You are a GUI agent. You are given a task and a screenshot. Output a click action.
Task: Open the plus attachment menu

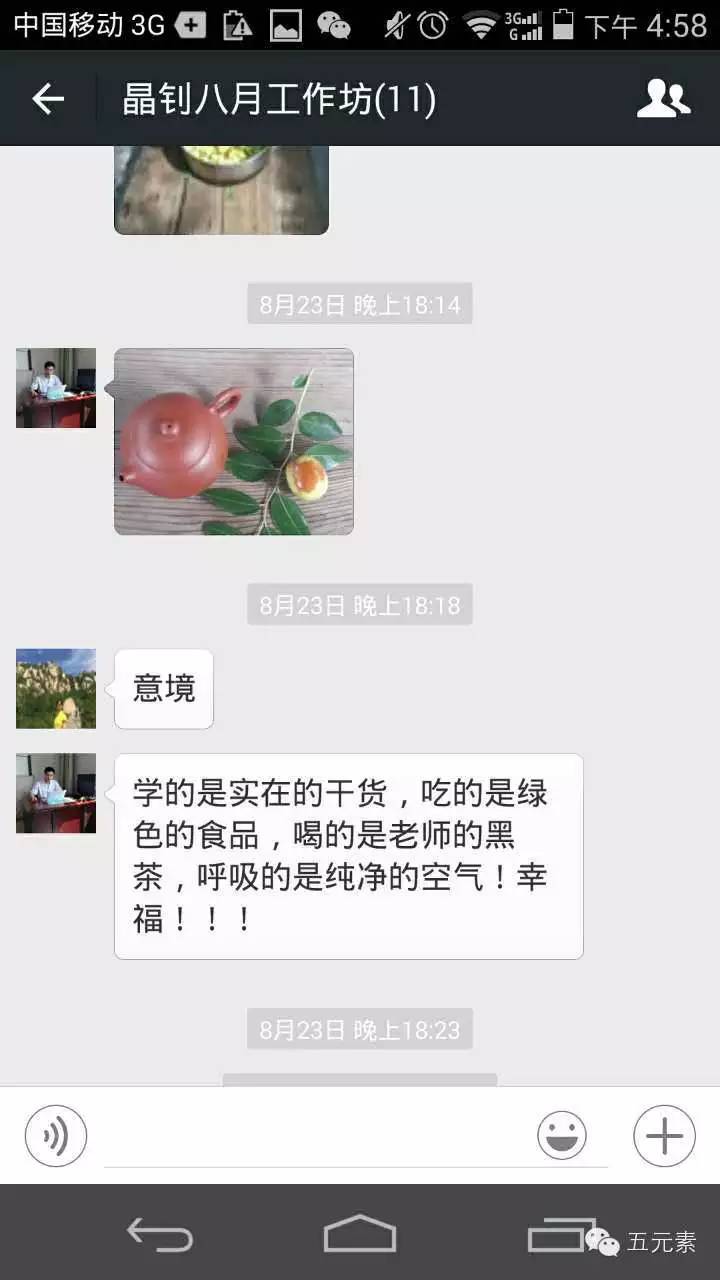point(664,1136)
